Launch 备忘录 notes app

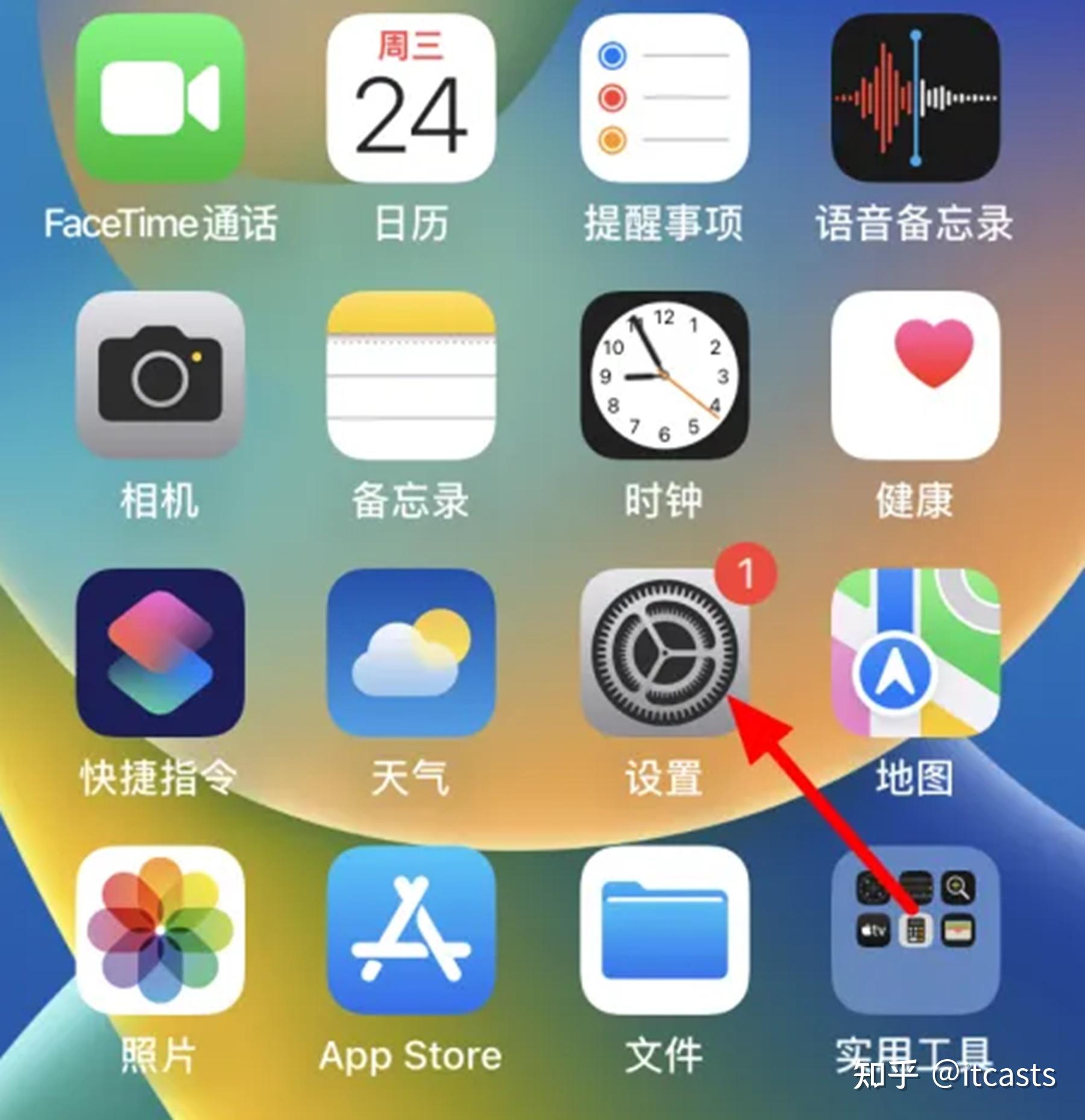point(411,375)
